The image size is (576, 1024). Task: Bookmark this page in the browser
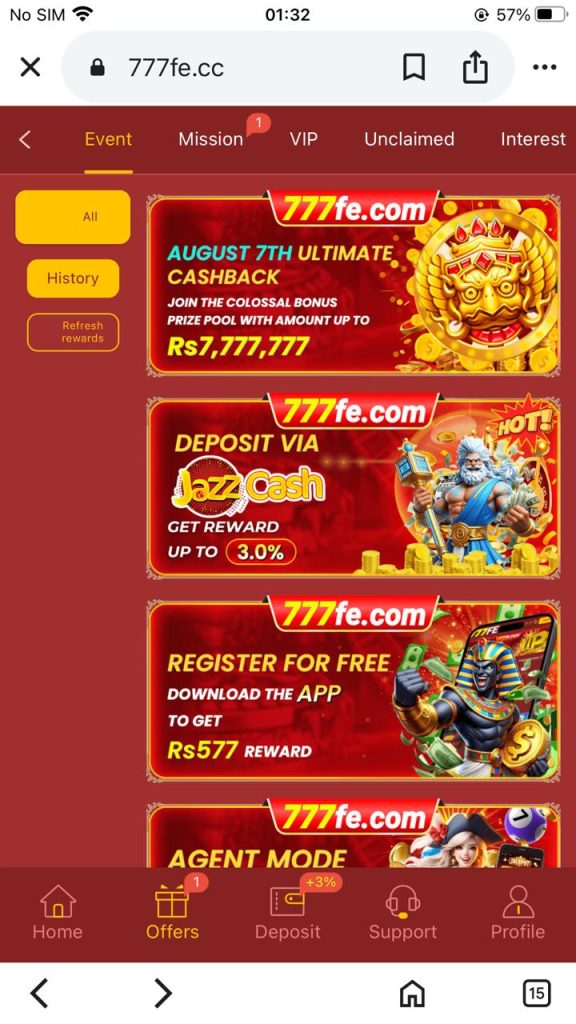click(413, 67)
